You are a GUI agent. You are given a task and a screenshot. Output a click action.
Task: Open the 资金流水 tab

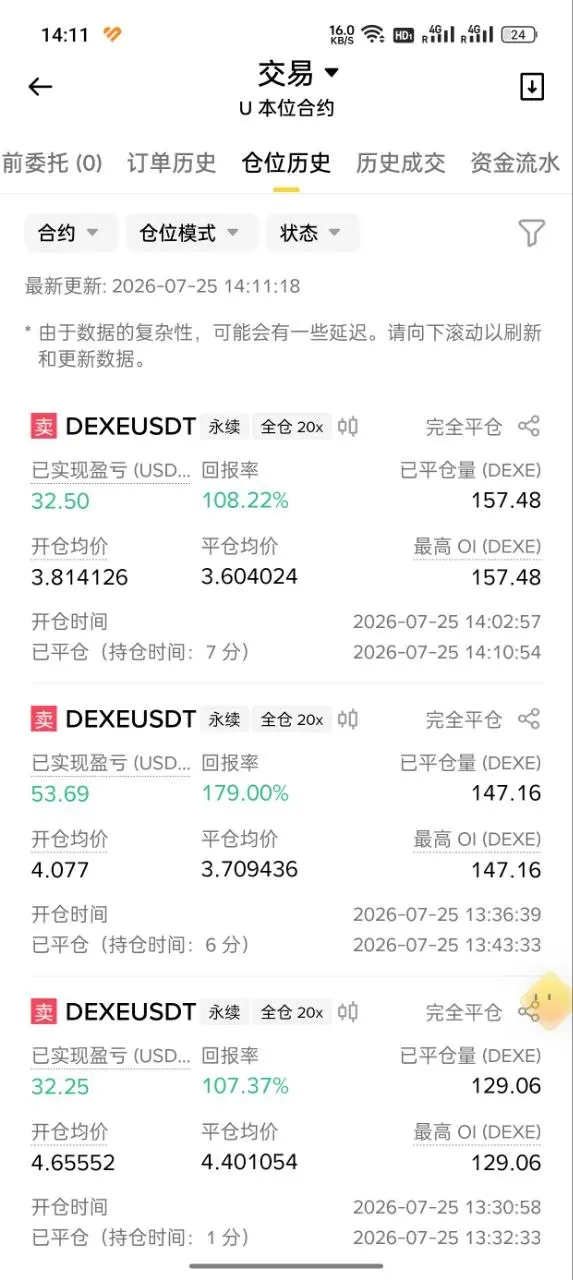coord(515,163)
